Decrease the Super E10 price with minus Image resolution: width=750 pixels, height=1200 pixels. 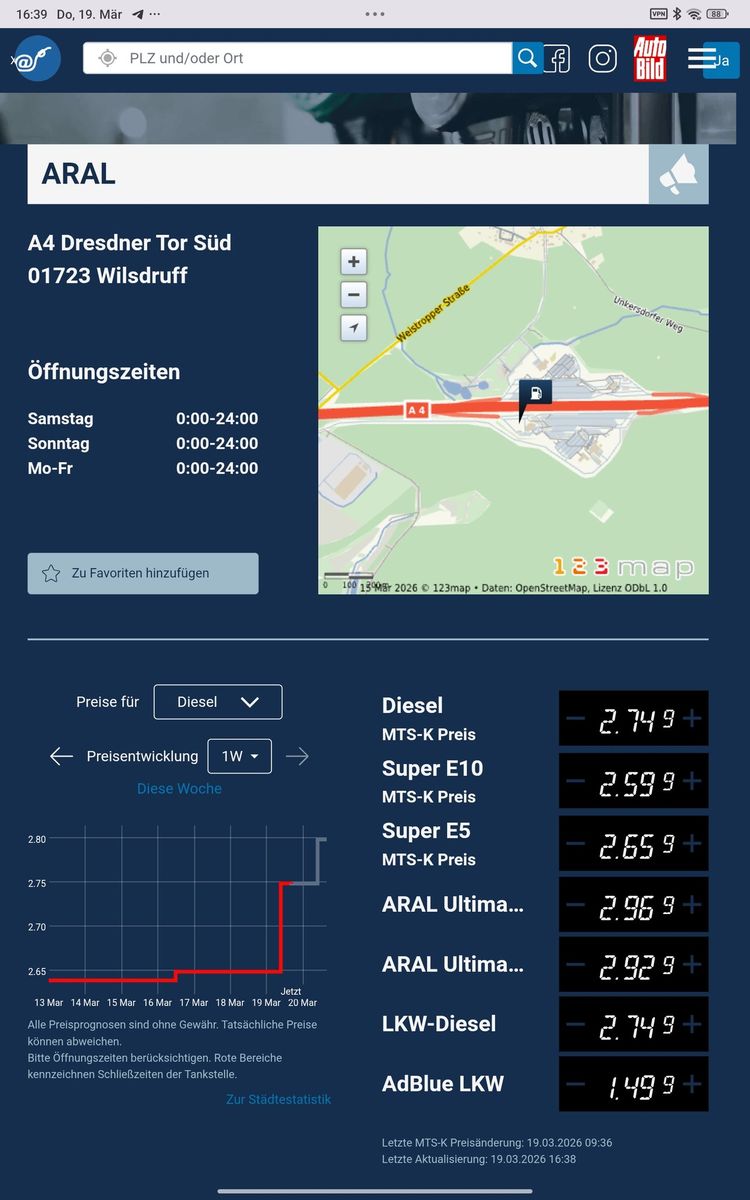(x=576, y=781)
